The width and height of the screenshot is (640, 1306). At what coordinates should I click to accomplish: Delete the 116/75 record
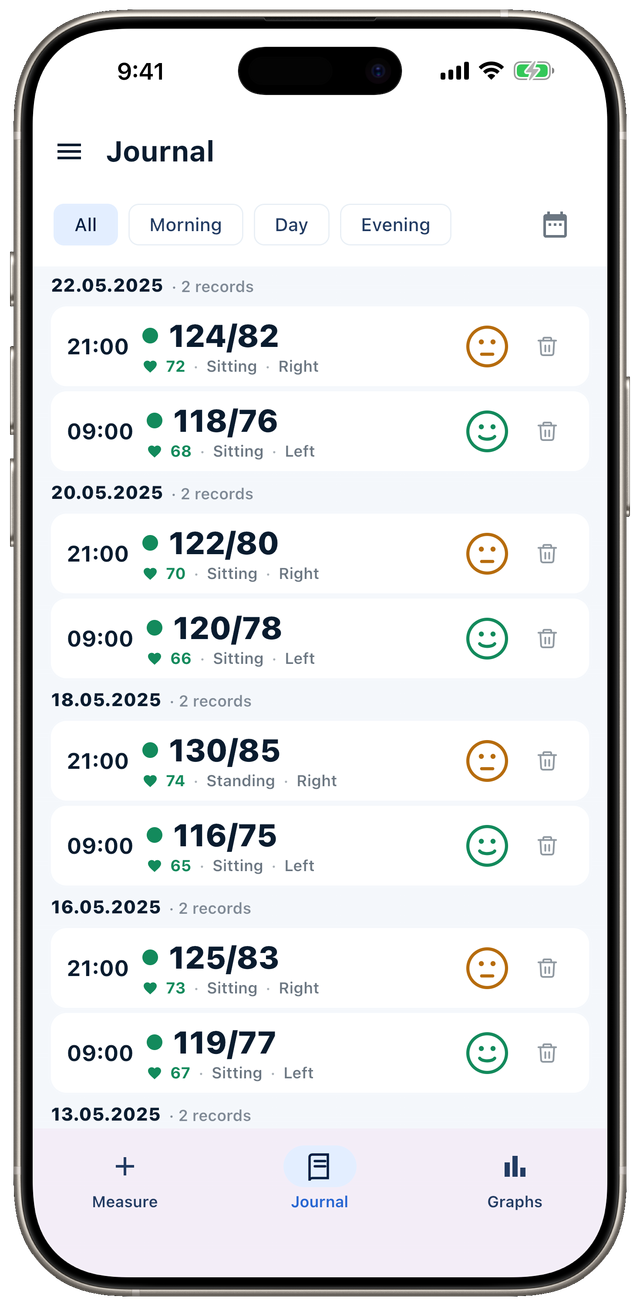click(547, 846)
